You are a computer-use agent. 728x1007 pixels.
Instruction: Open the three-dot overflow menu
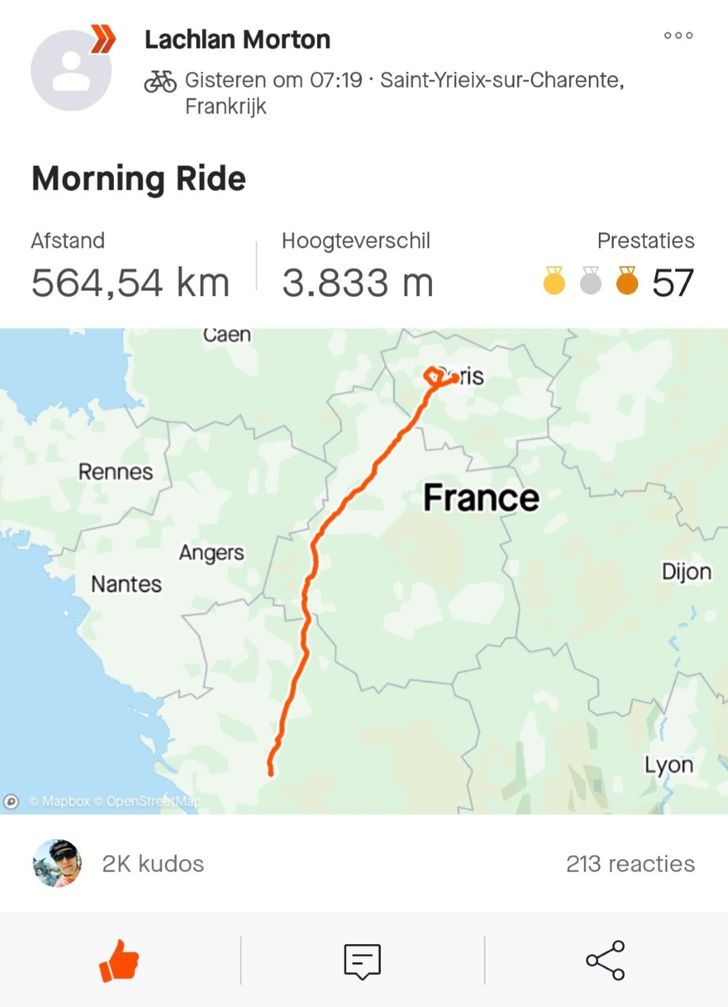tap(678, 36)
